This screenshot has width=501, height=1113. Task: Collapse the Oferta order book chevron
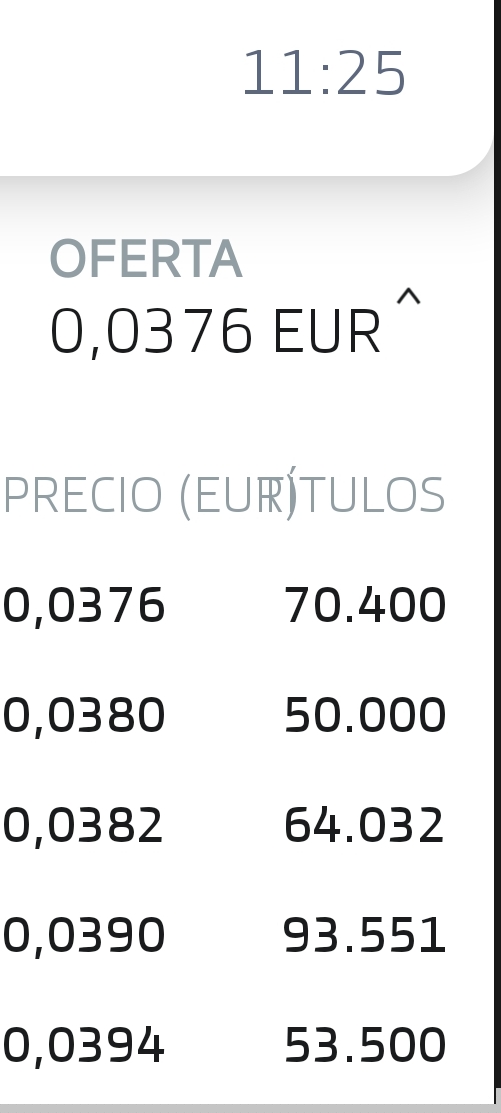coord(408,297)
